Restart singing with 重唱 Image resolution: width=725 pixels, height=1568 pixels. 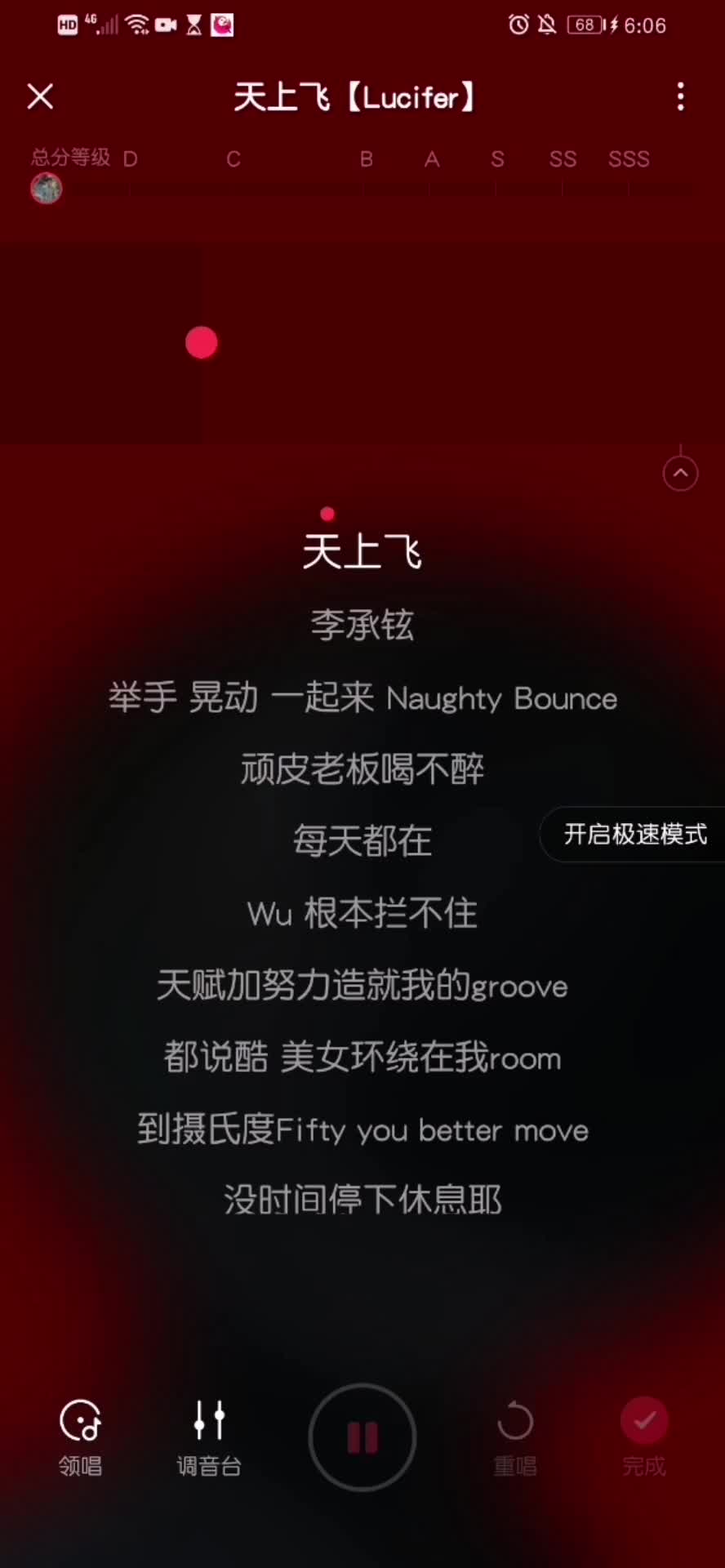(515, 1437)
